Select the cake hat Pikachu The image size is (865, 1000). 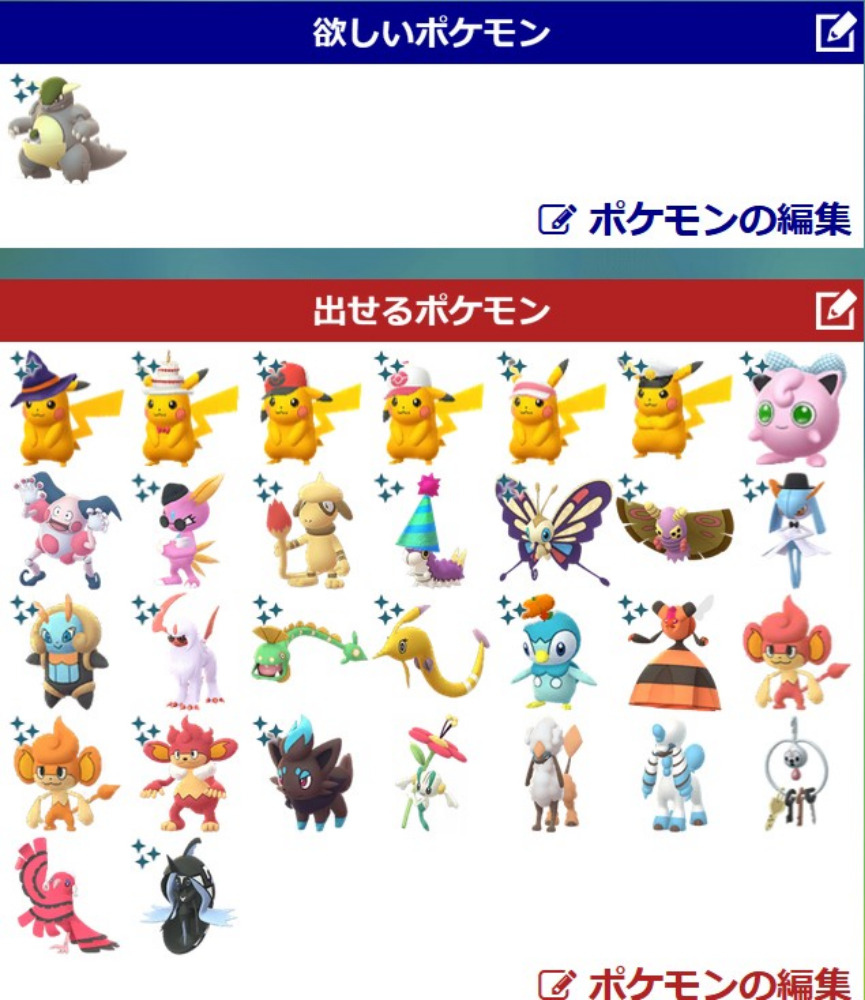(185, 408)
